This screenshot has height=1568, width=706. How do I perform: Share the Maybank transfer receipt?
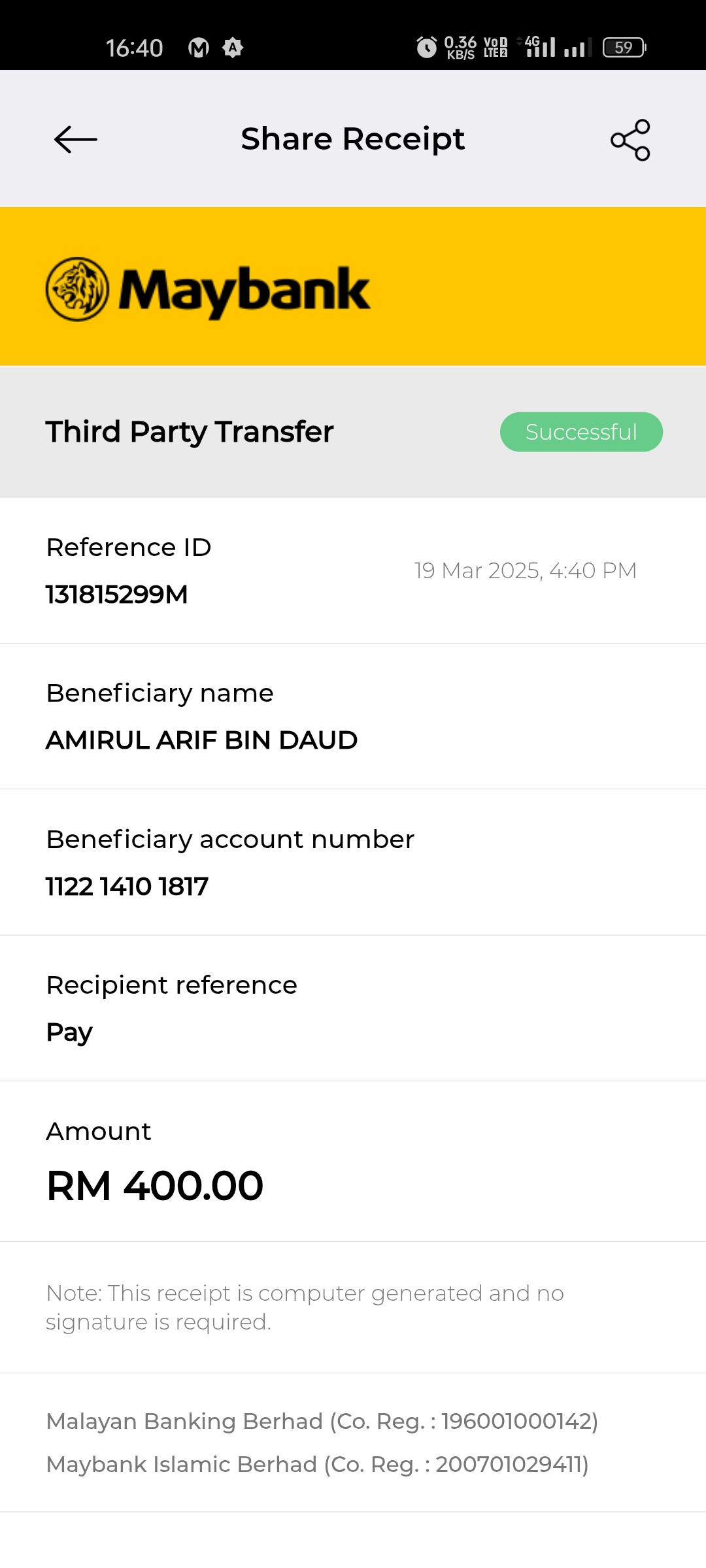coord(630,140)
